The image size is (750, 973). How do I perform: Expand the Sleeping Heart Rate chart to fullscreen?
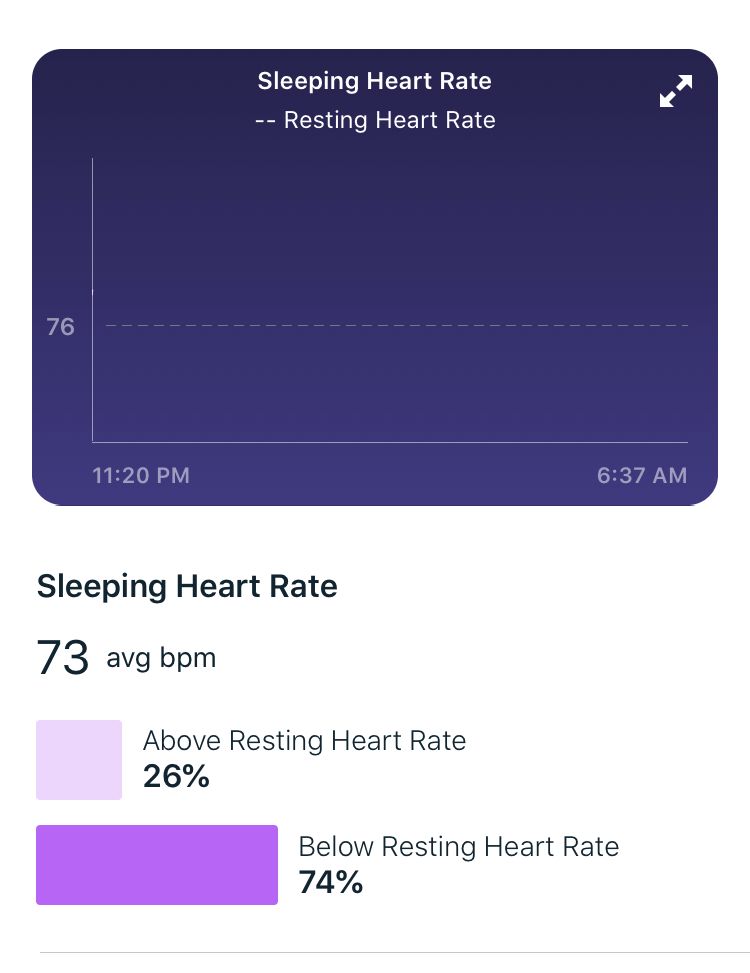point(676,92)
